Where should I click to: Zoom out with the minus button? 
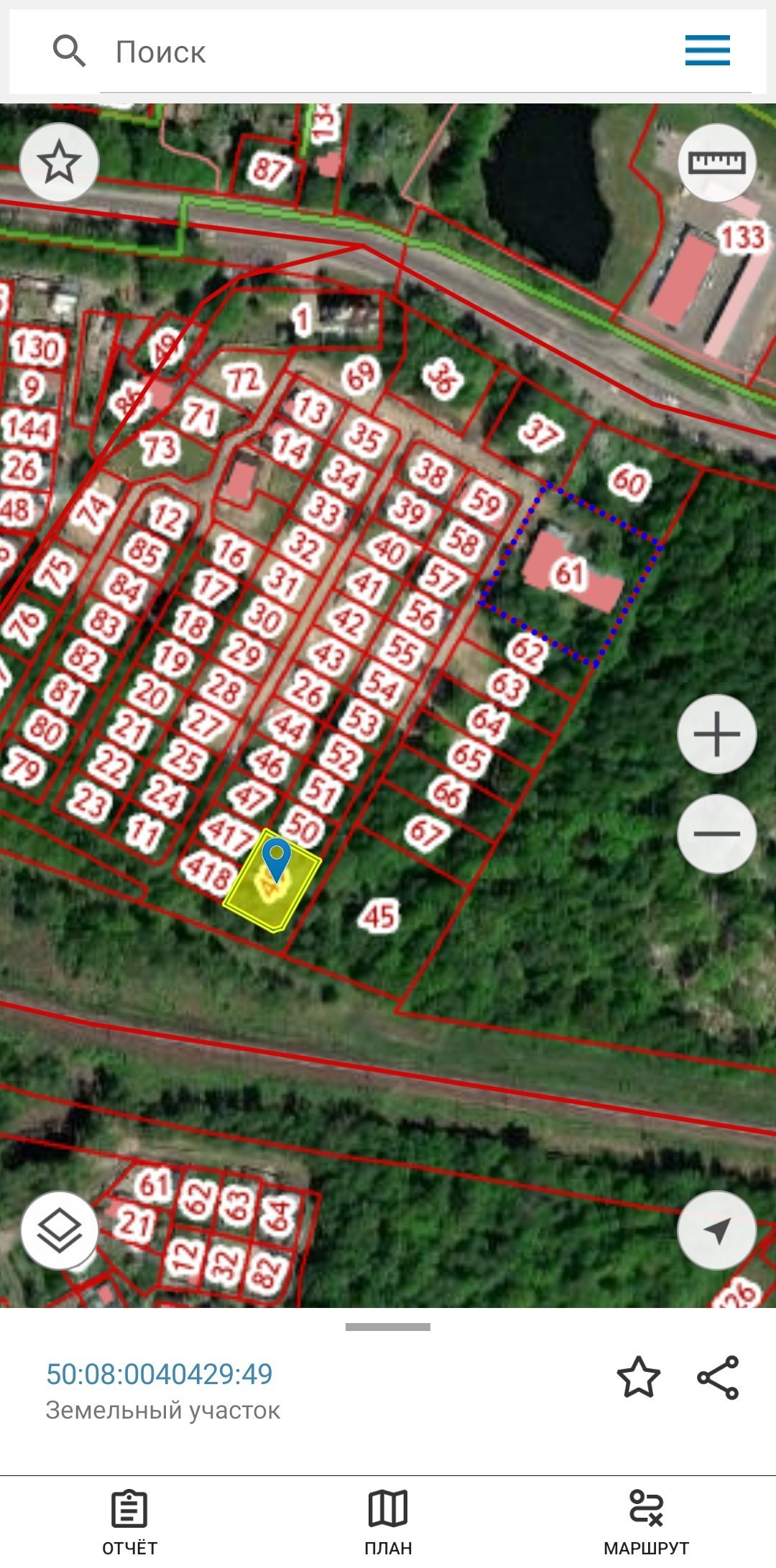coord(716,834)
